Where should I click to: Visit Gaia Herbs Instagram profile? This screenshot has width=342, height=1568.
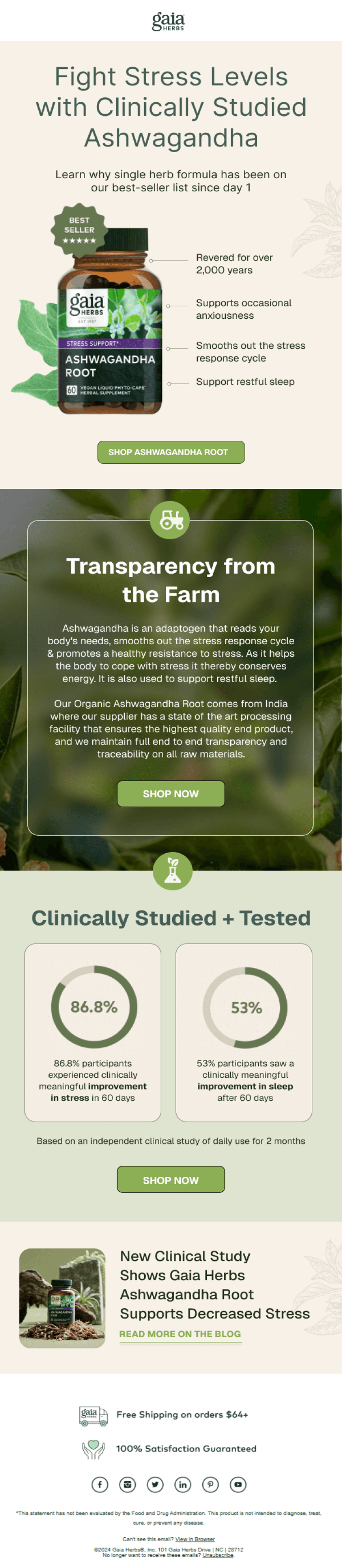(128, 1484)
